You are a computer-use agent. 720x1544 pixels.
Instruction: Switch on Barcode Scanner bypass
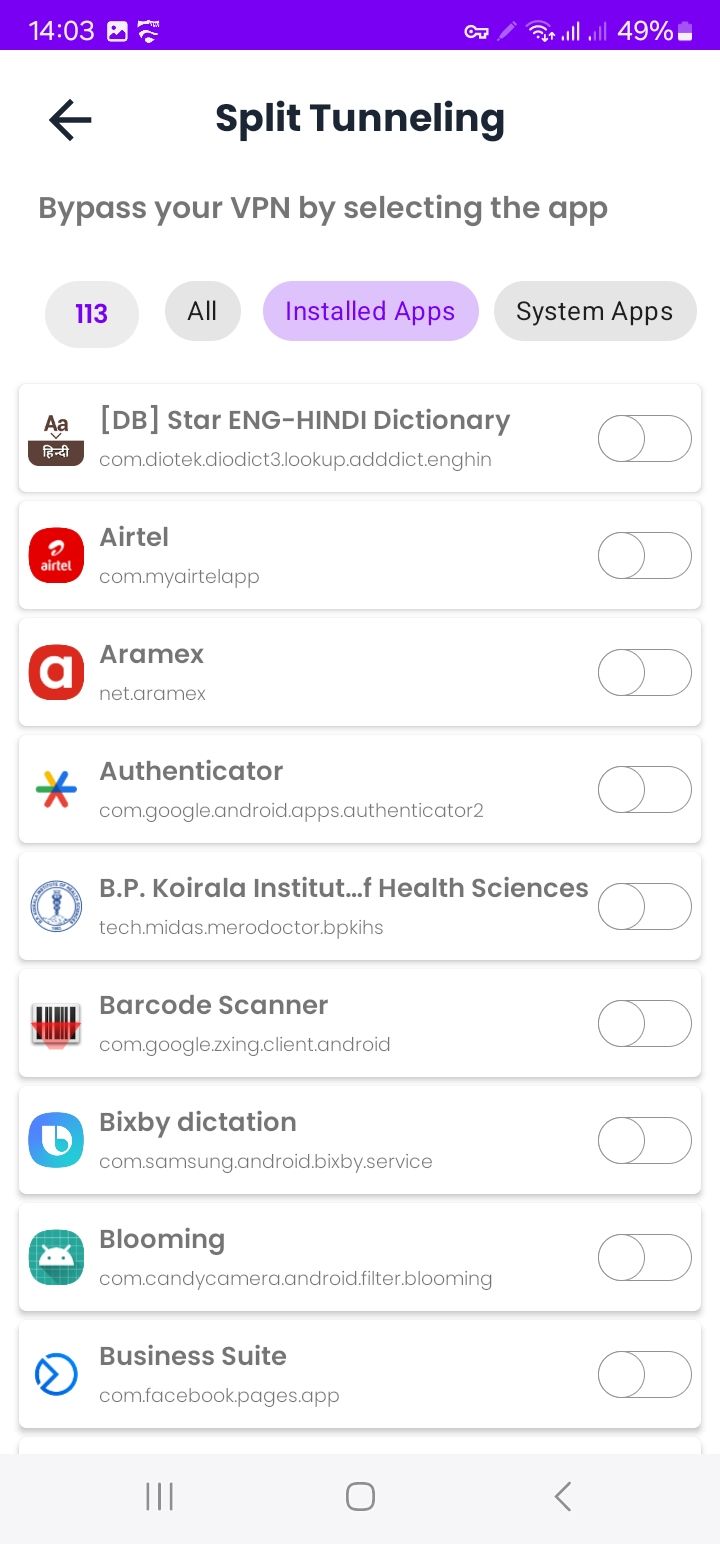[644, 1024]
